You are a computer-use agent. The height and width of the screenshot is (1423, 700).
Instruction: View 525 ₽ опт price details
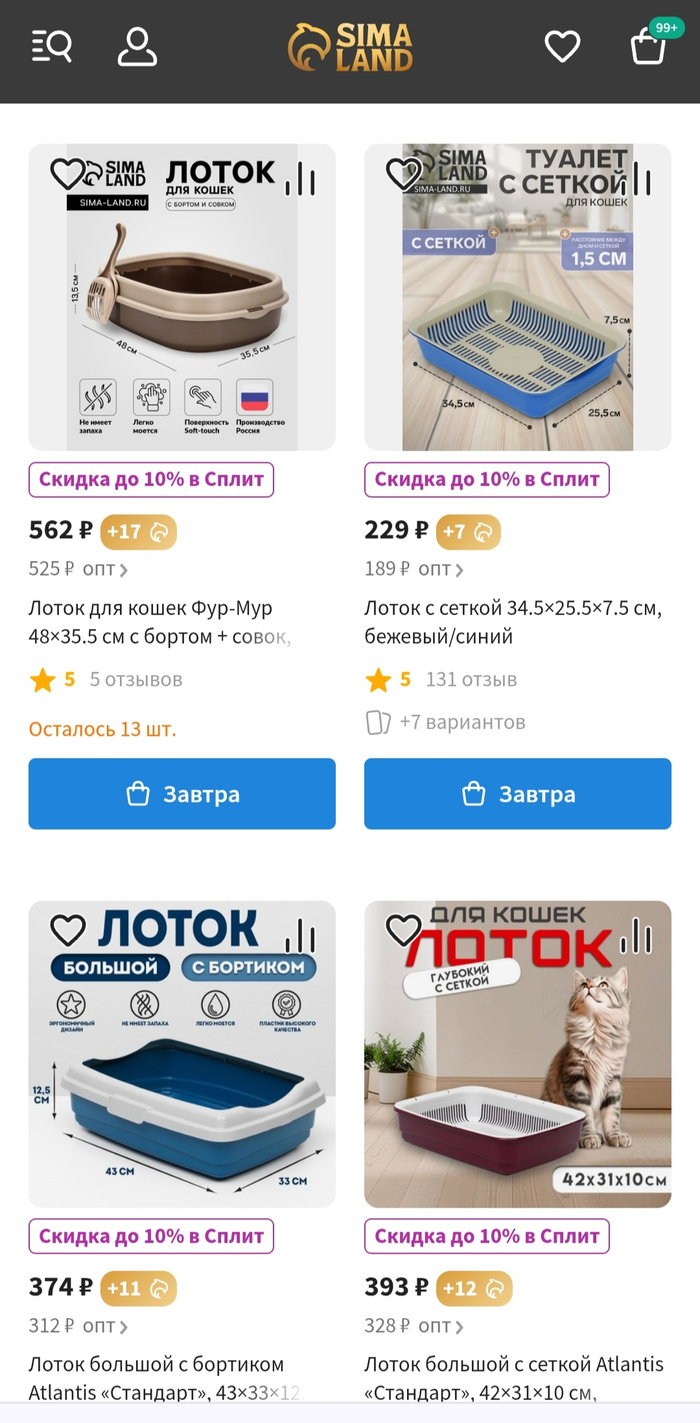(79, 569)
